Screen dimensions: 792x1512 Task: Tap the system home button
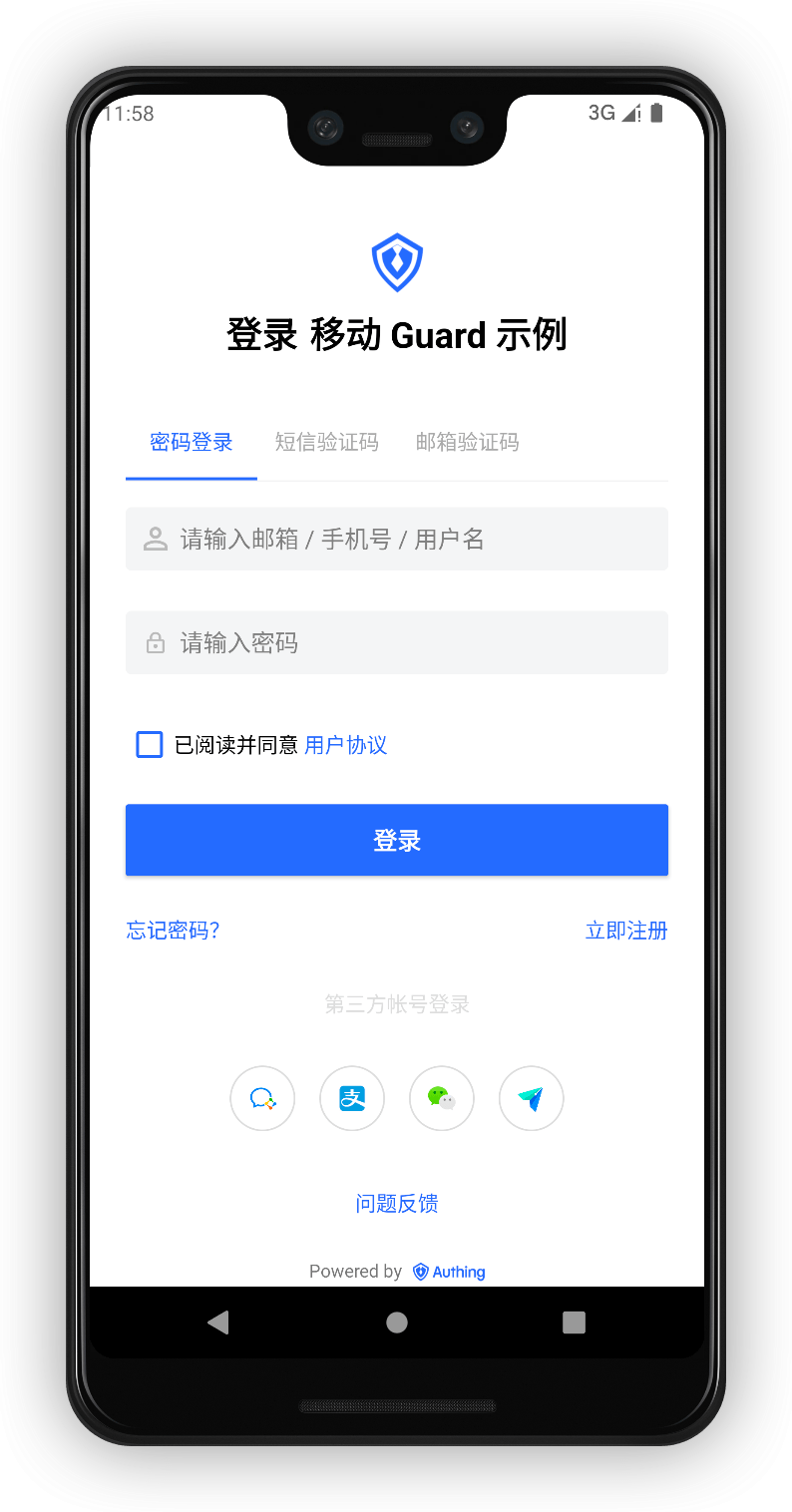tap(397, 1323)
